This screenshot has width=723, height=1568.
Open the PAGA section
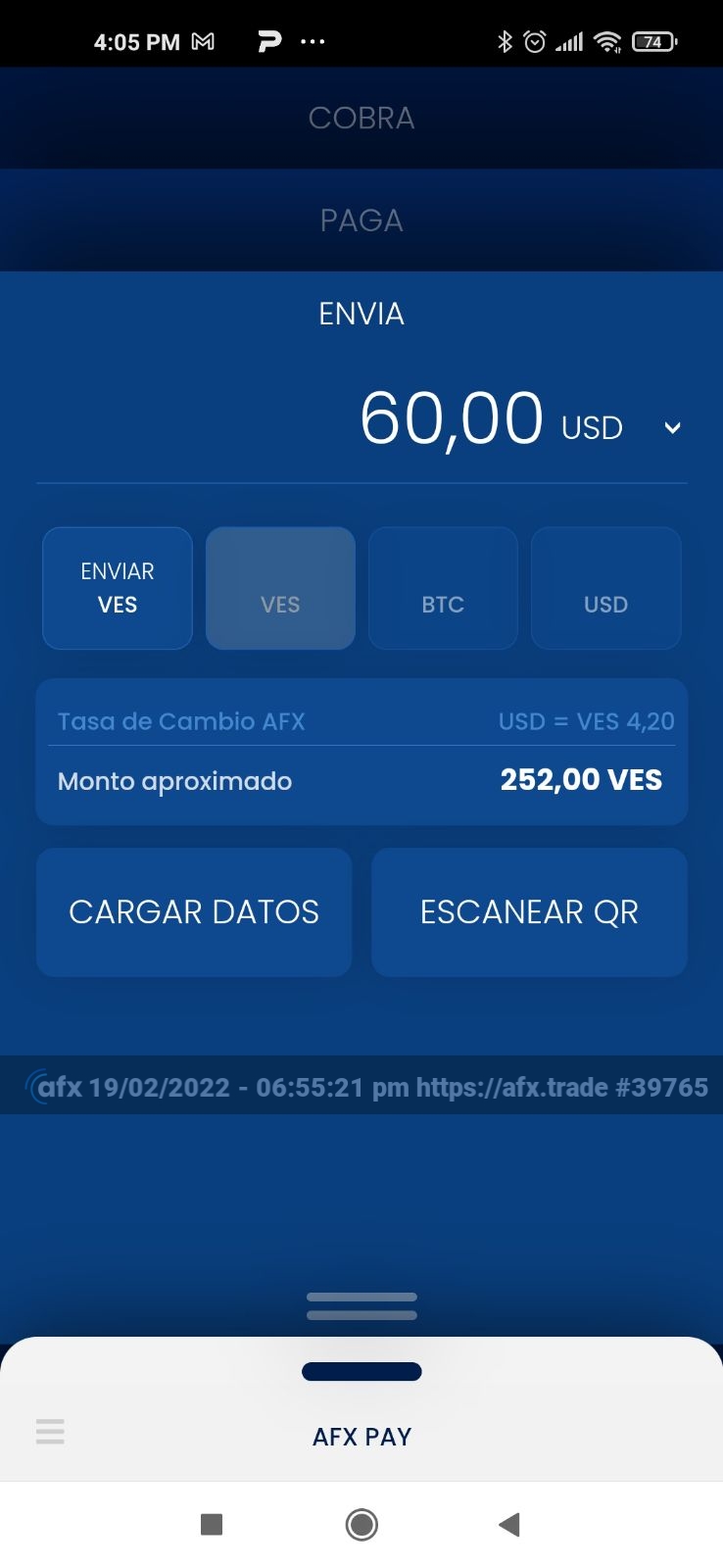(x=361, y=220)
